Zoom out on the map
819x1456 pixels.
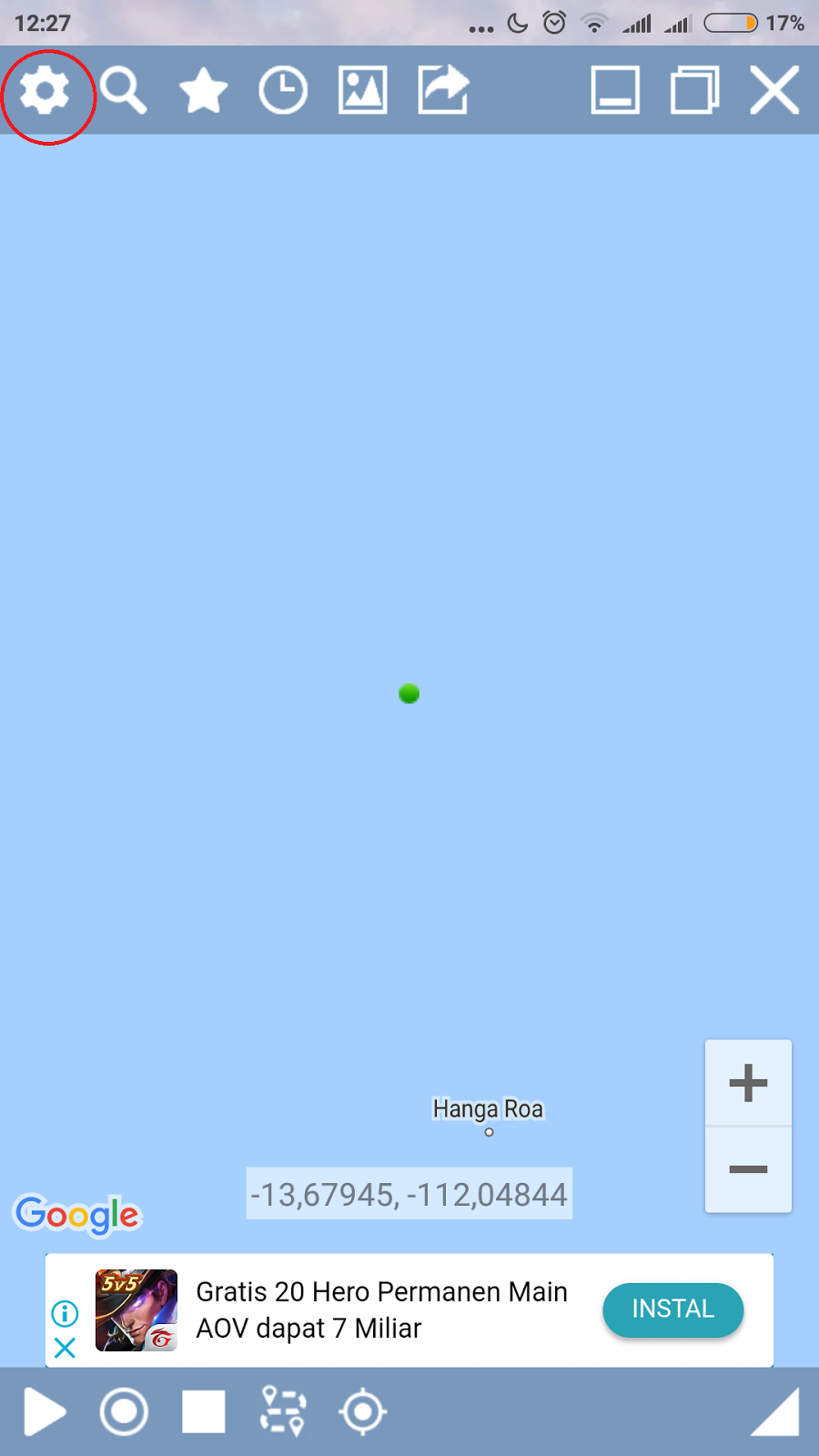[748, 1169]
